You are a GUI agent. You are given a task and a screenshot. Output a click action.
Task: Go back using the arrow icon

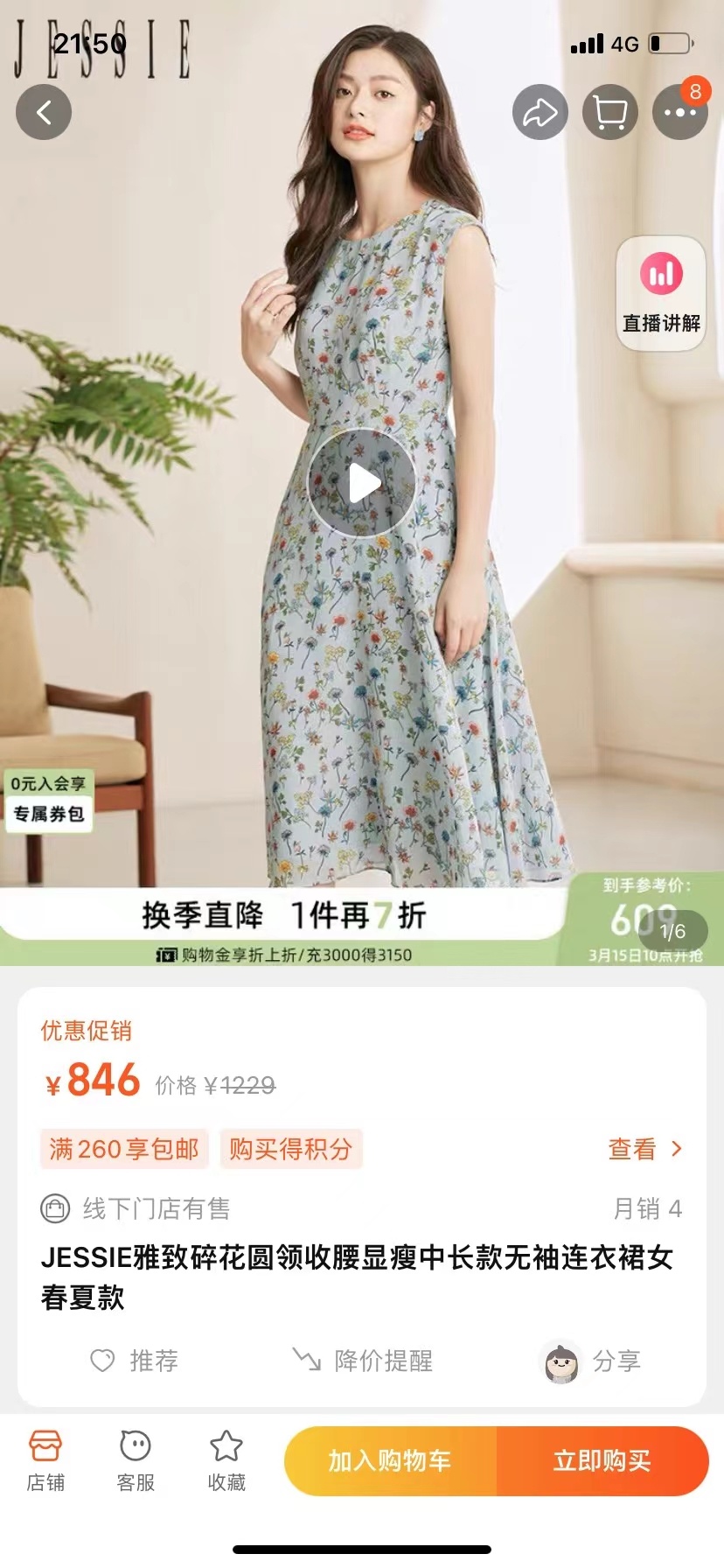click(x=44, y=112)
